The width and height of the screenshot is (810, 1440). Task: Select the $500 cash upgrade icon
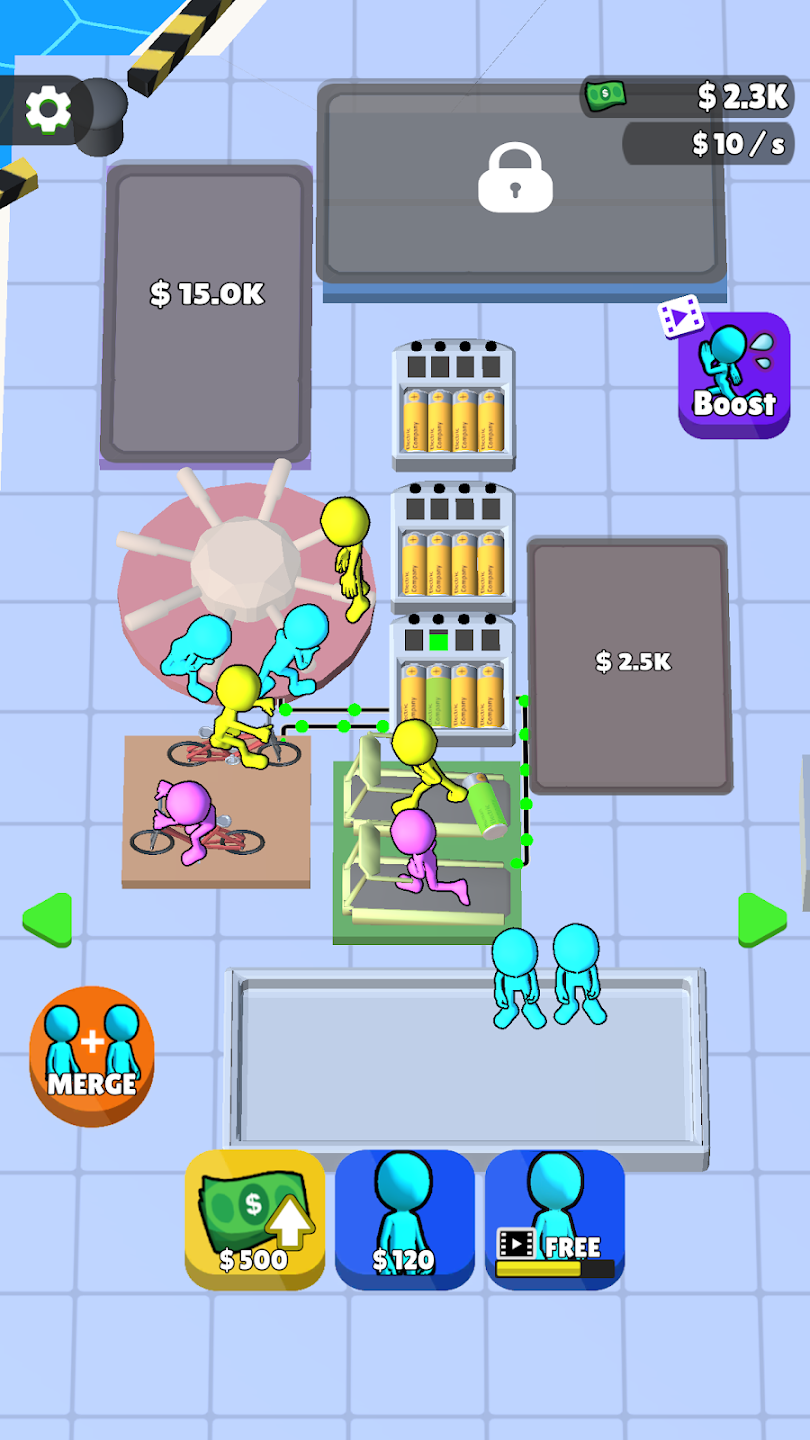pyautogui.click(x=253, y=1216)
